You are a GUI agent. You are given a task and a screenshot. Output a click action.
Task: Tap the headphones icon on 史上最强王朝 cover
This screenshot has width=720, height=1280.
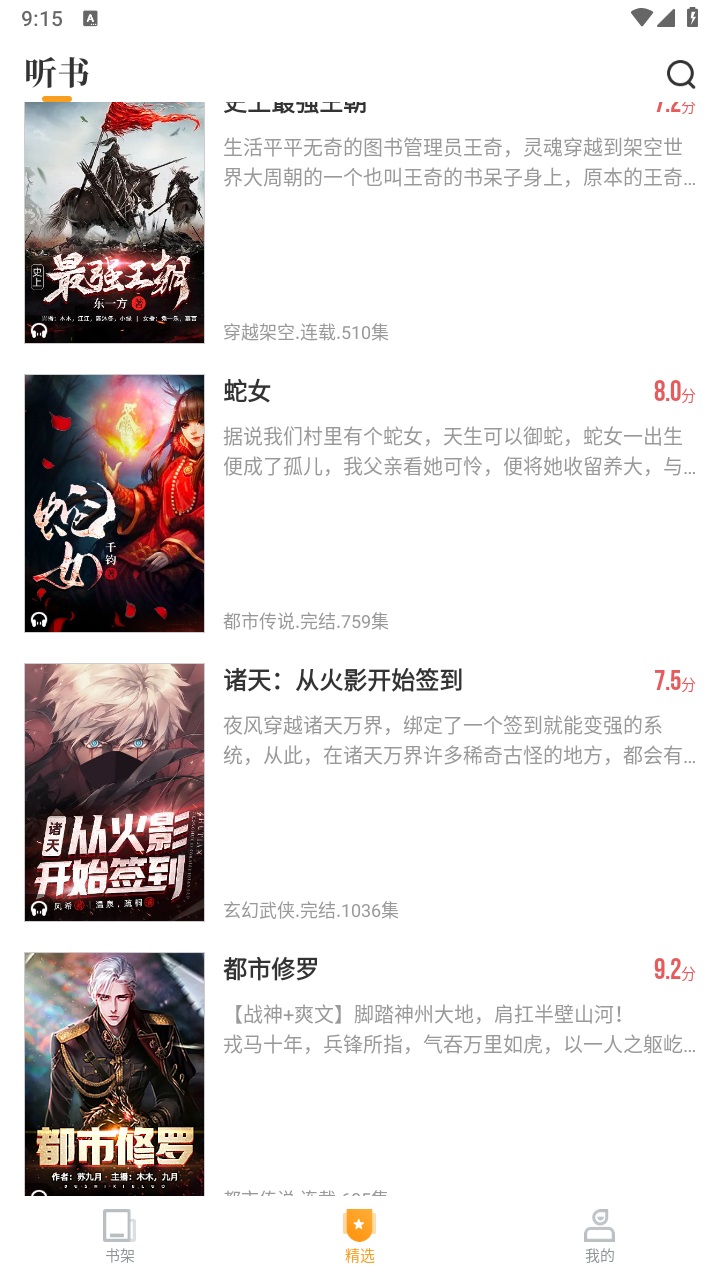[38, 331]
